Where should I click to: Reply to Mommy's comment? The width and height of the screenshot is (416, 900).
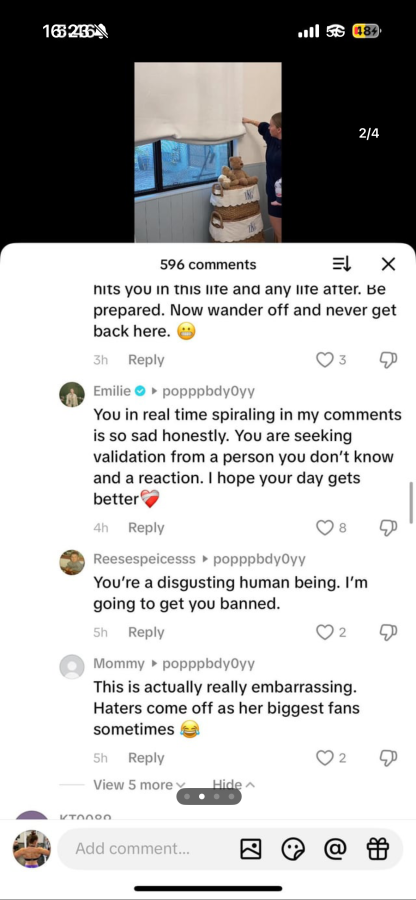[x=146, y=758]
